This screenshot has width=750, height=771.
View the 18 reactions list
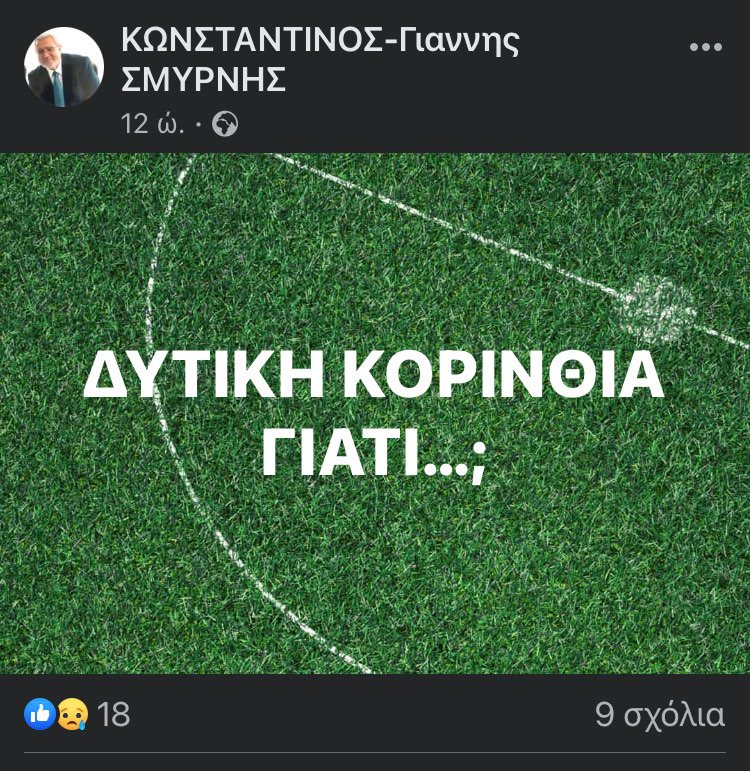point(78,714)
